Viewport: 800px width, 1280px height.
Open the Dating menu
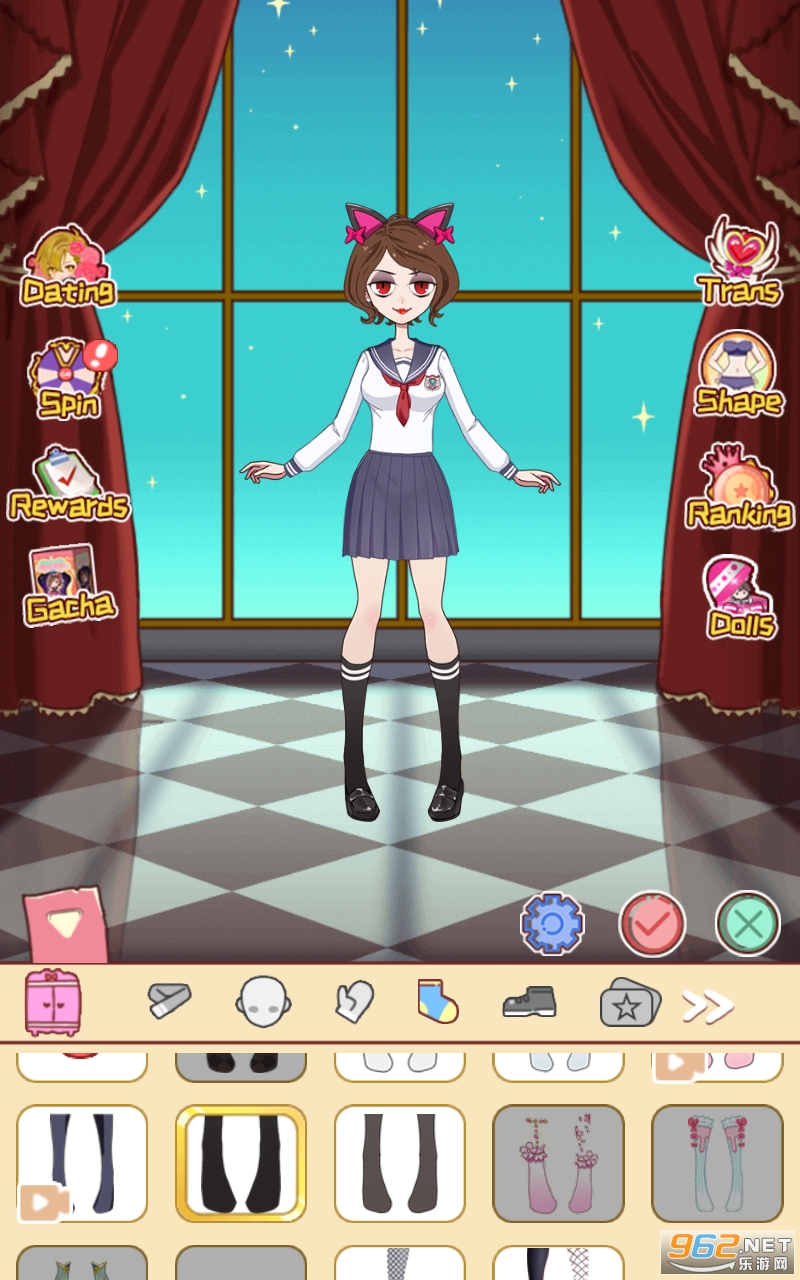click(68, 267)
